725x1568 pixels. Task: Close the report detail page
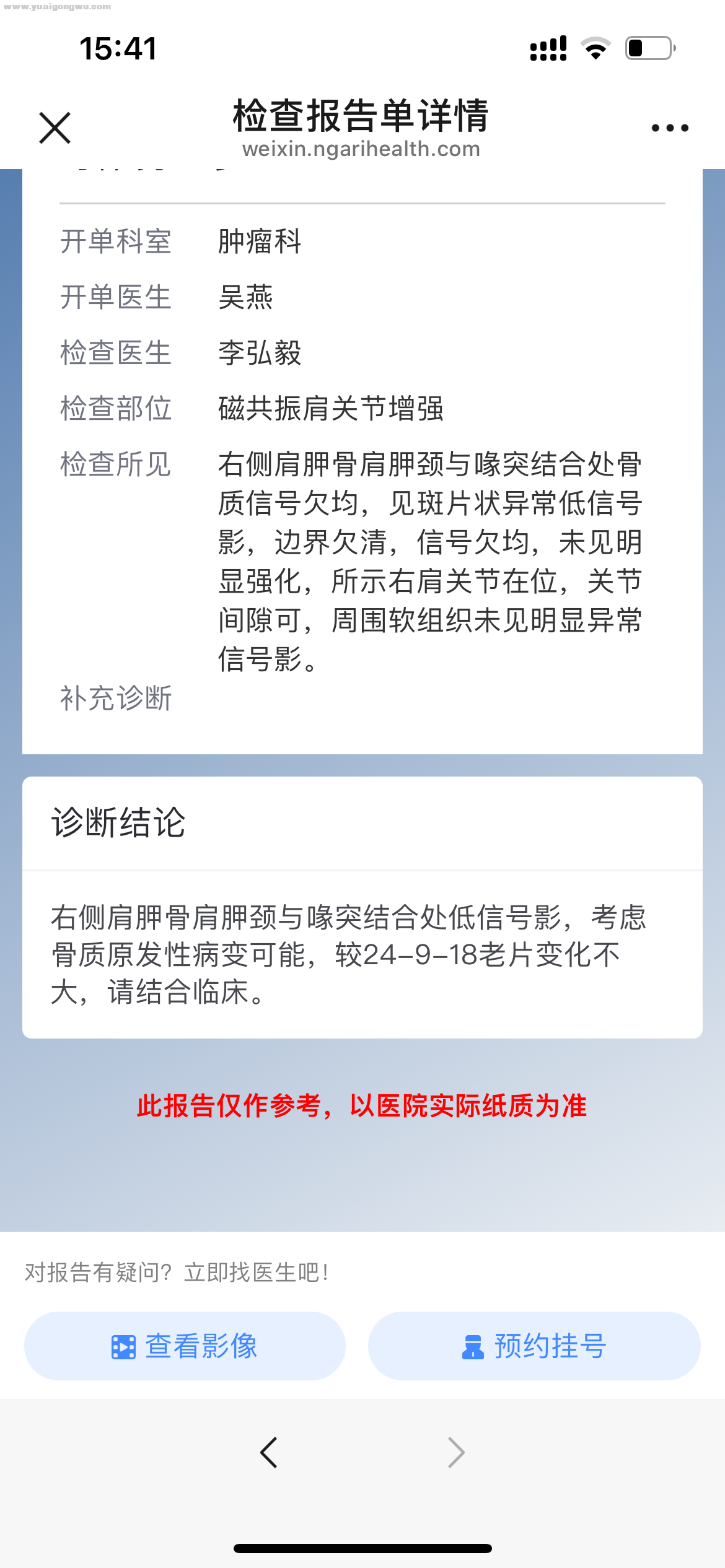coord(55,128)
